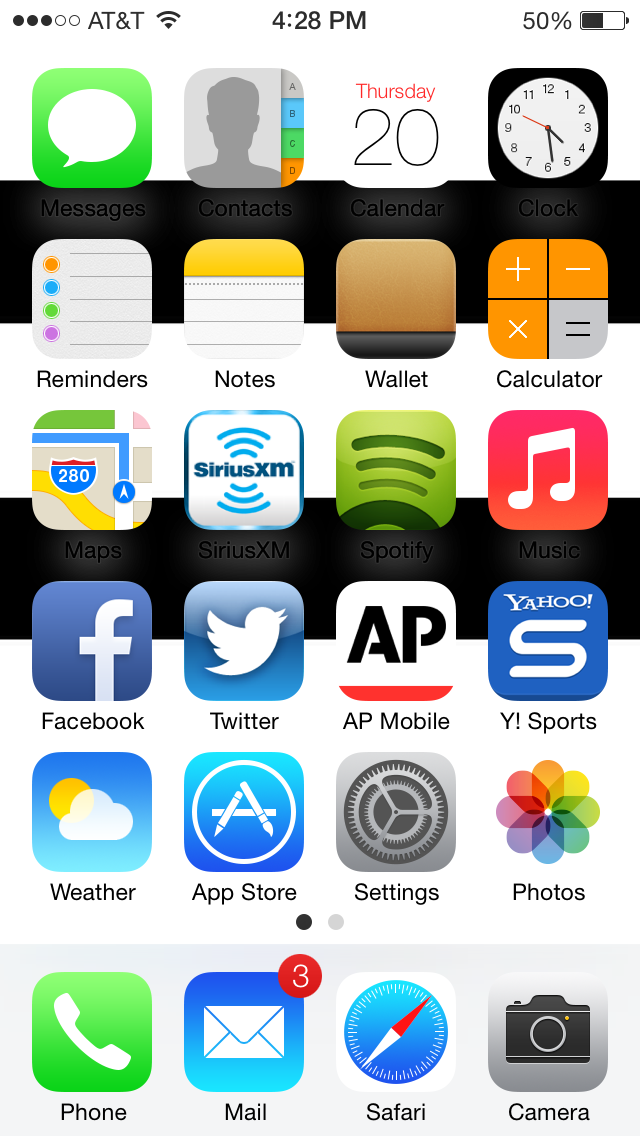Open the Messages app
The height and width of the screenshot is (1136, 640).
tap(92, 128)
